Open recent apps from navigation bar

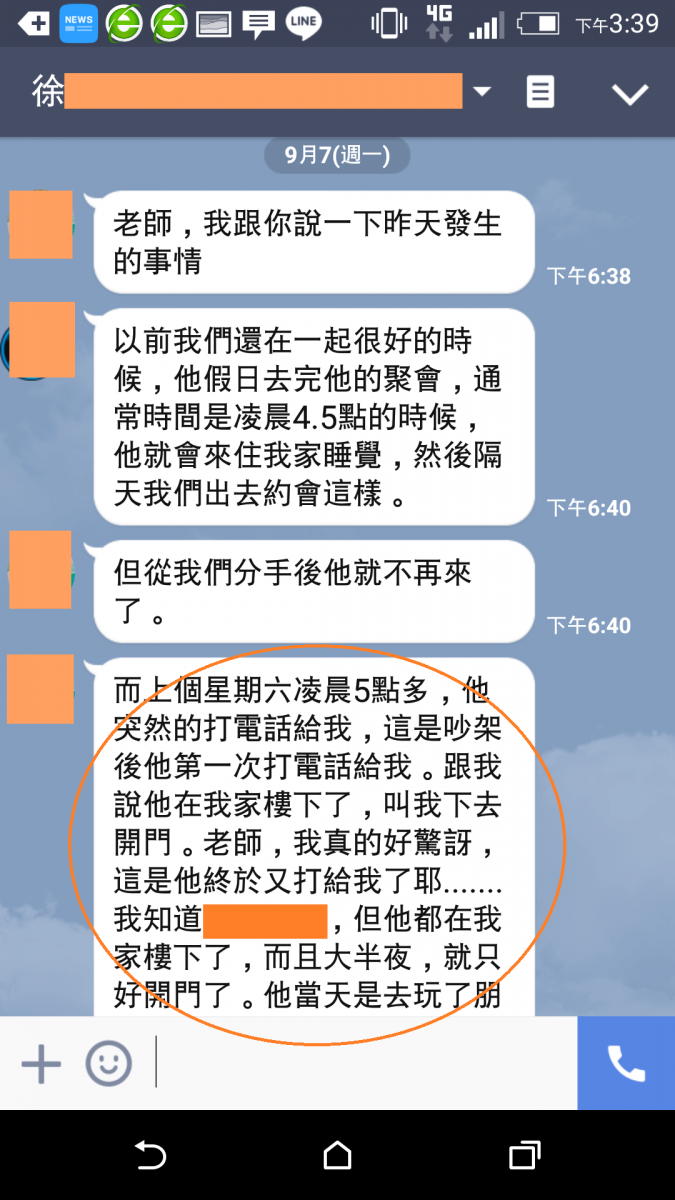point(524,1156)
